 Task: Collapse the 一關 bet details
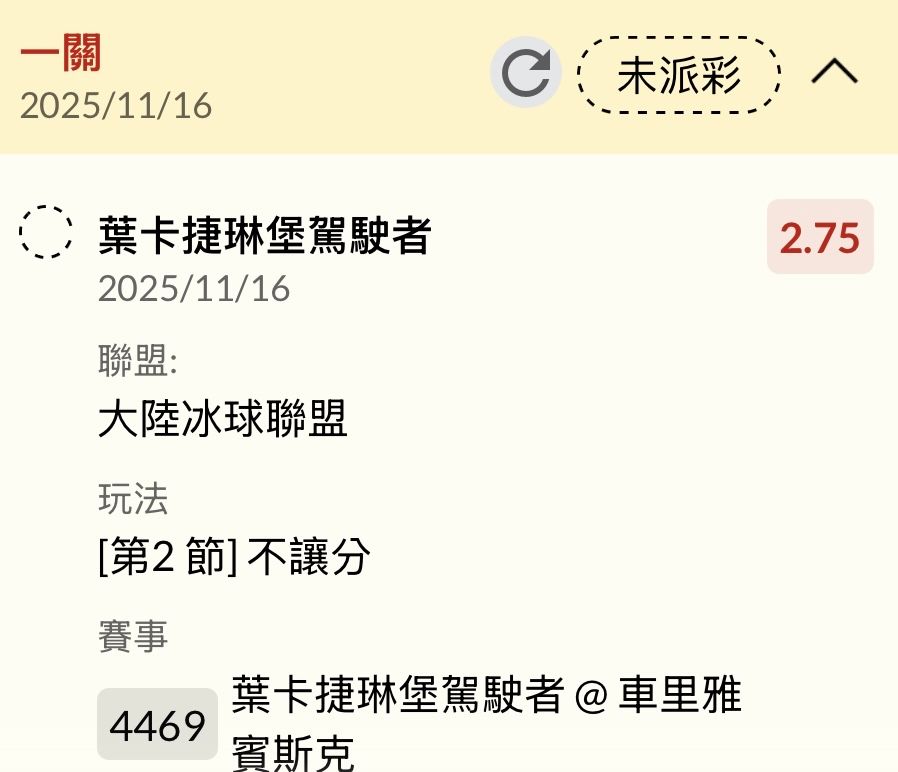834,73
